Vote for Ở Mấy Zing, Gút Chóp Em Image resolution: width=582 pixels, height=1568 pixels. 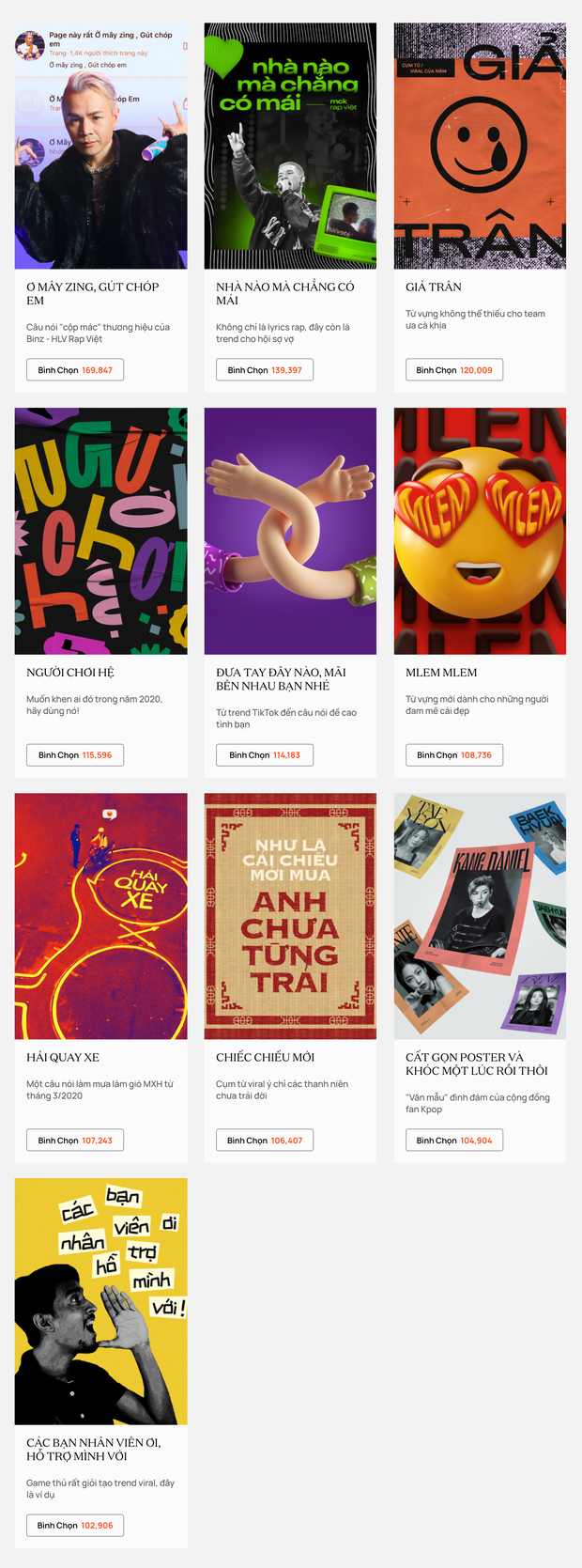click(74, 370)
